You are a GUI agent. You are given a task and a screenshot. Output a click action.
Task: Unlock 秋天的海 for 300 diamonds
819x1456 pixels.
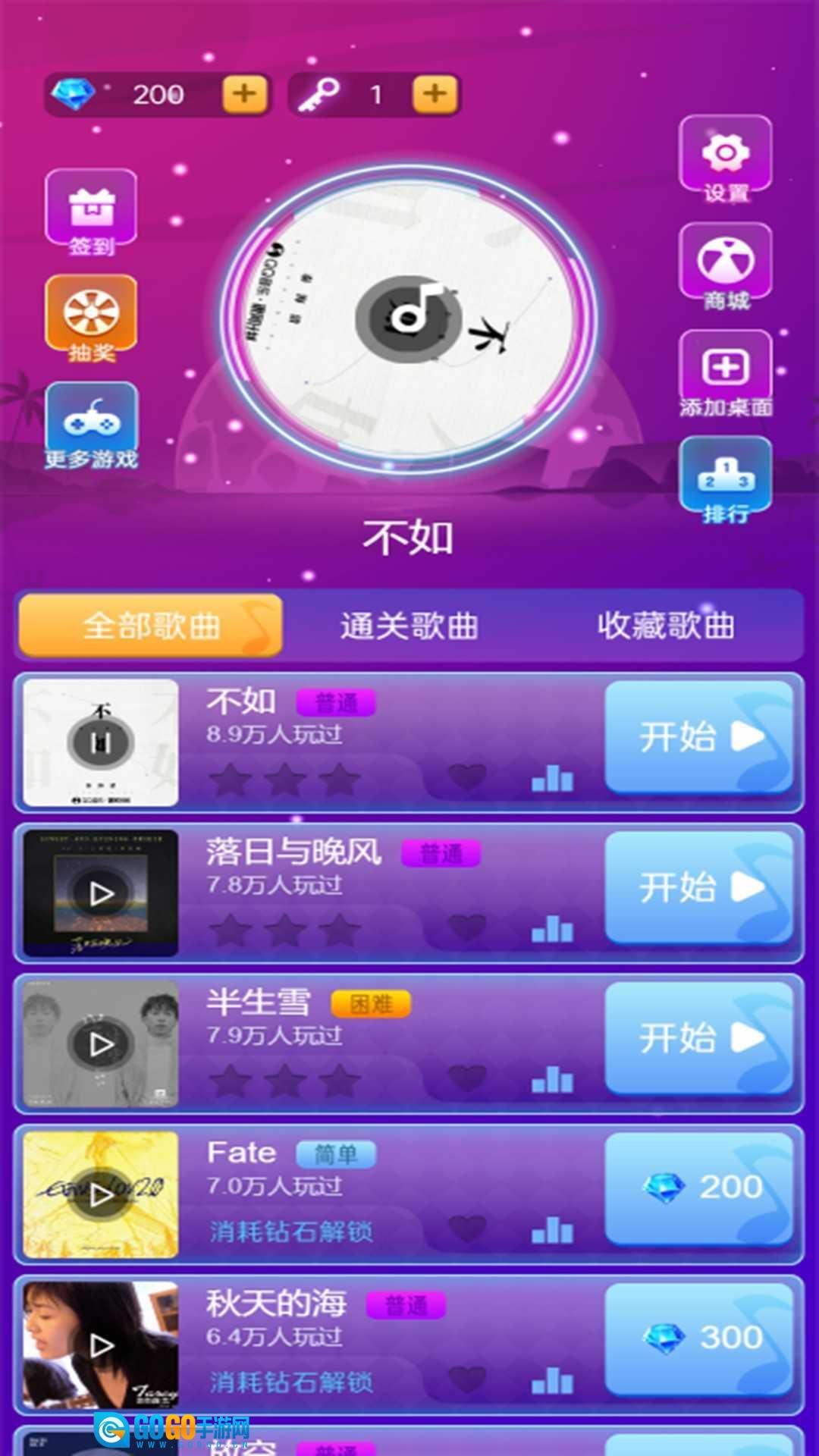click(x=698, y=1338)
